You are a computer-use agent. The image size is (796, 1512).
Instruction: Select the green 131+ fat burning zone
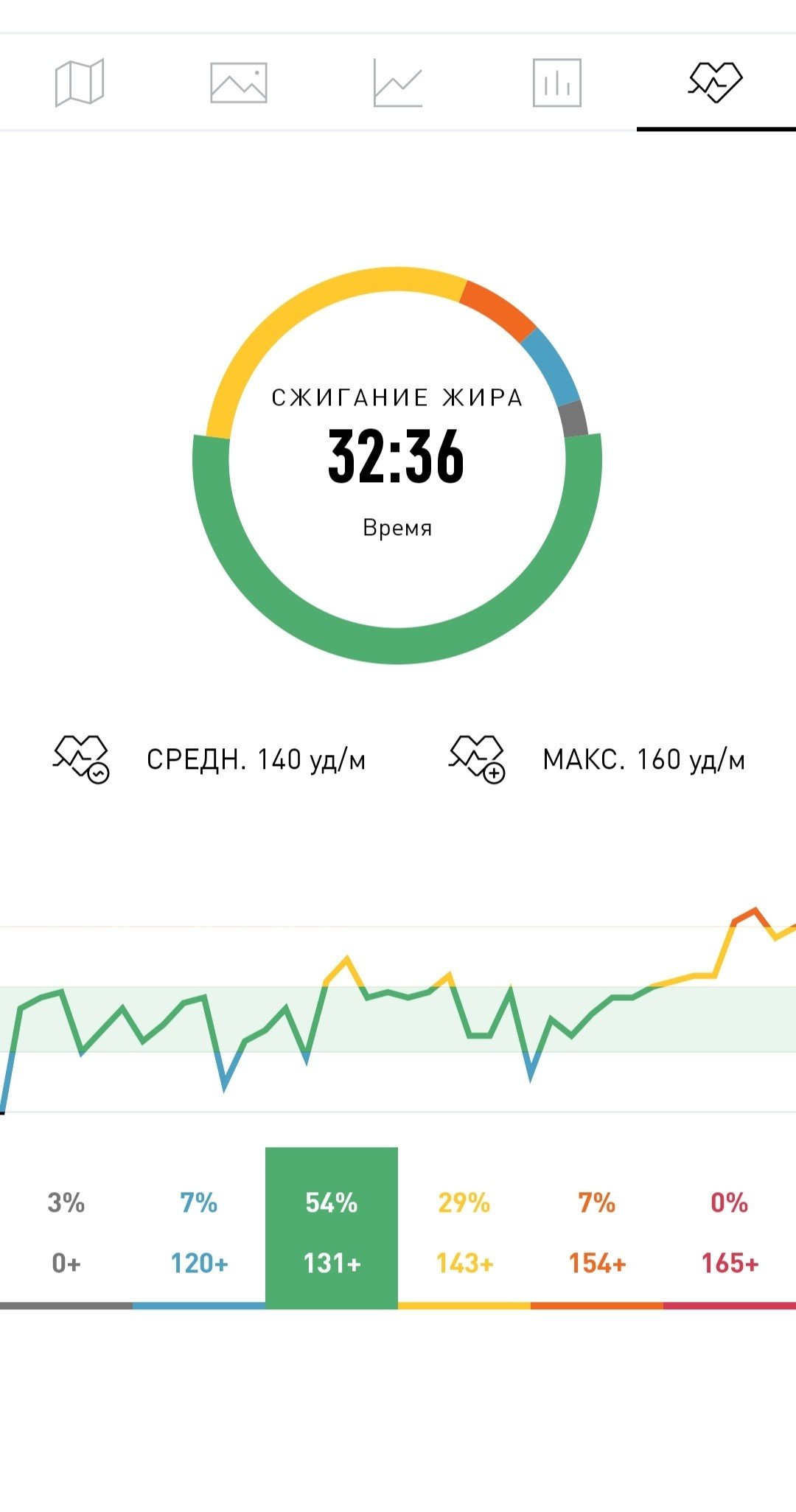point(332,1228)
